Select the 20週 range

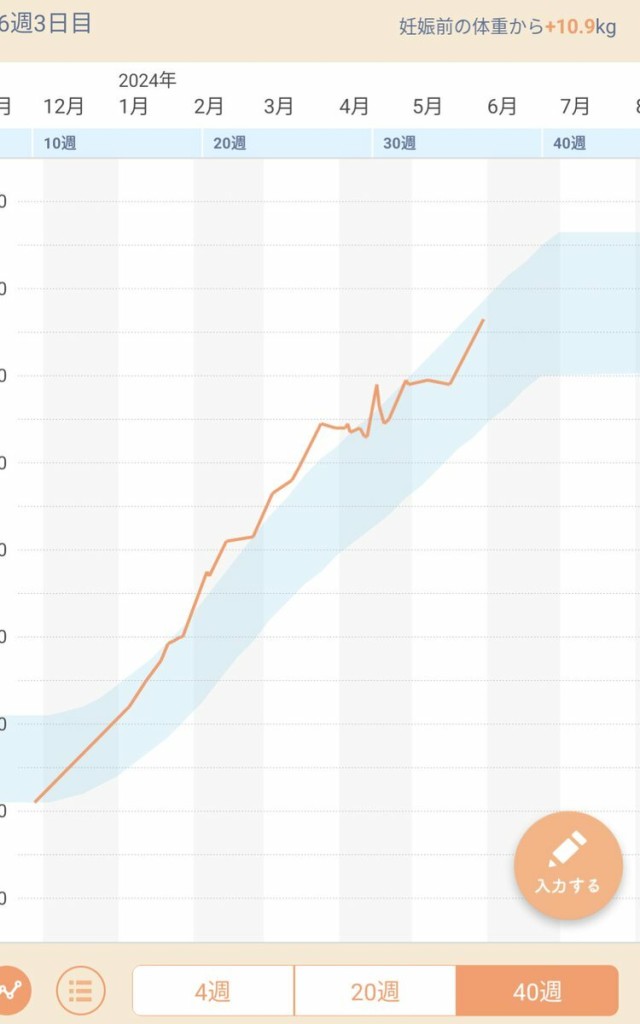(375, 991)
